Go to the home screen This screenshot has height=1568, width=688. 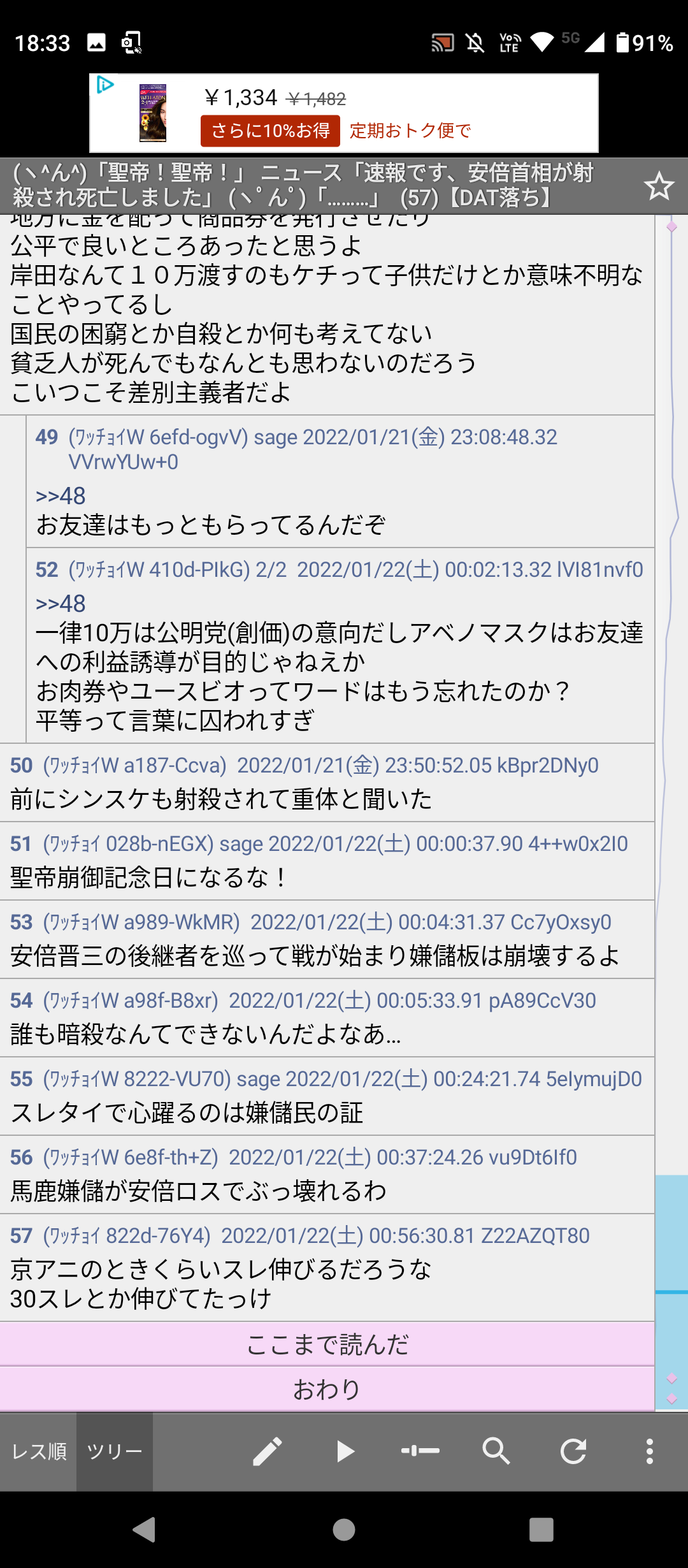344,1529
